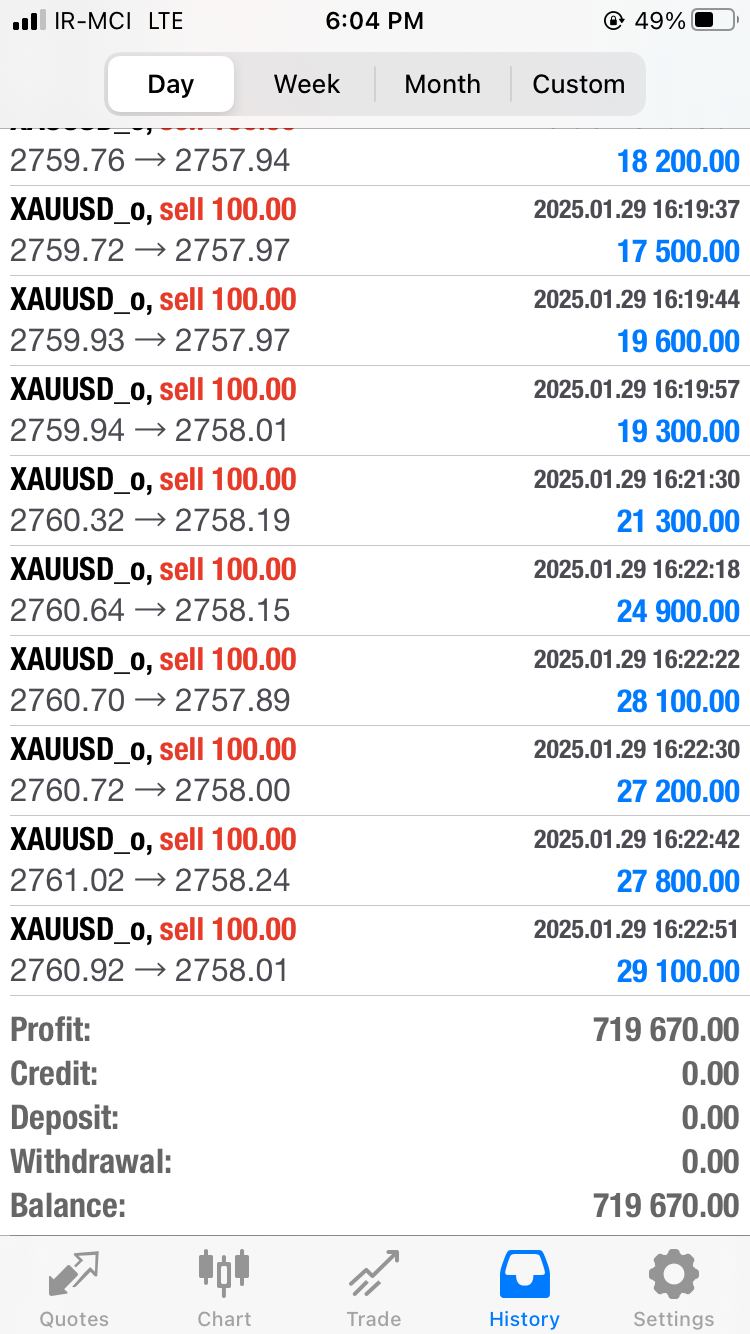Image resolution: width=750 pixels, height=1334 pixels.
Task: Select the trade closed at 16:22:51
Action: tap(375, 948)
